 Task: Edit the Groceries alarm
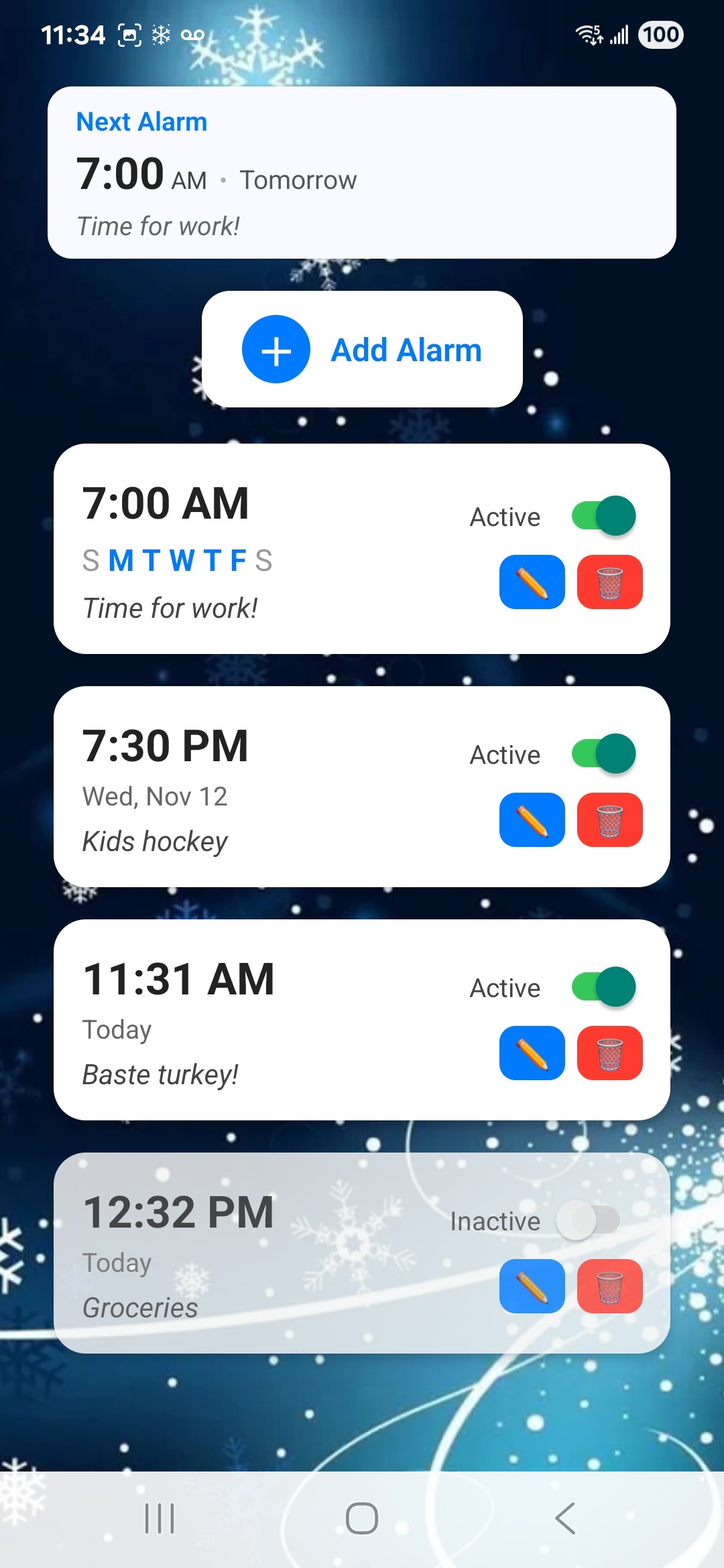(532, 1286)
